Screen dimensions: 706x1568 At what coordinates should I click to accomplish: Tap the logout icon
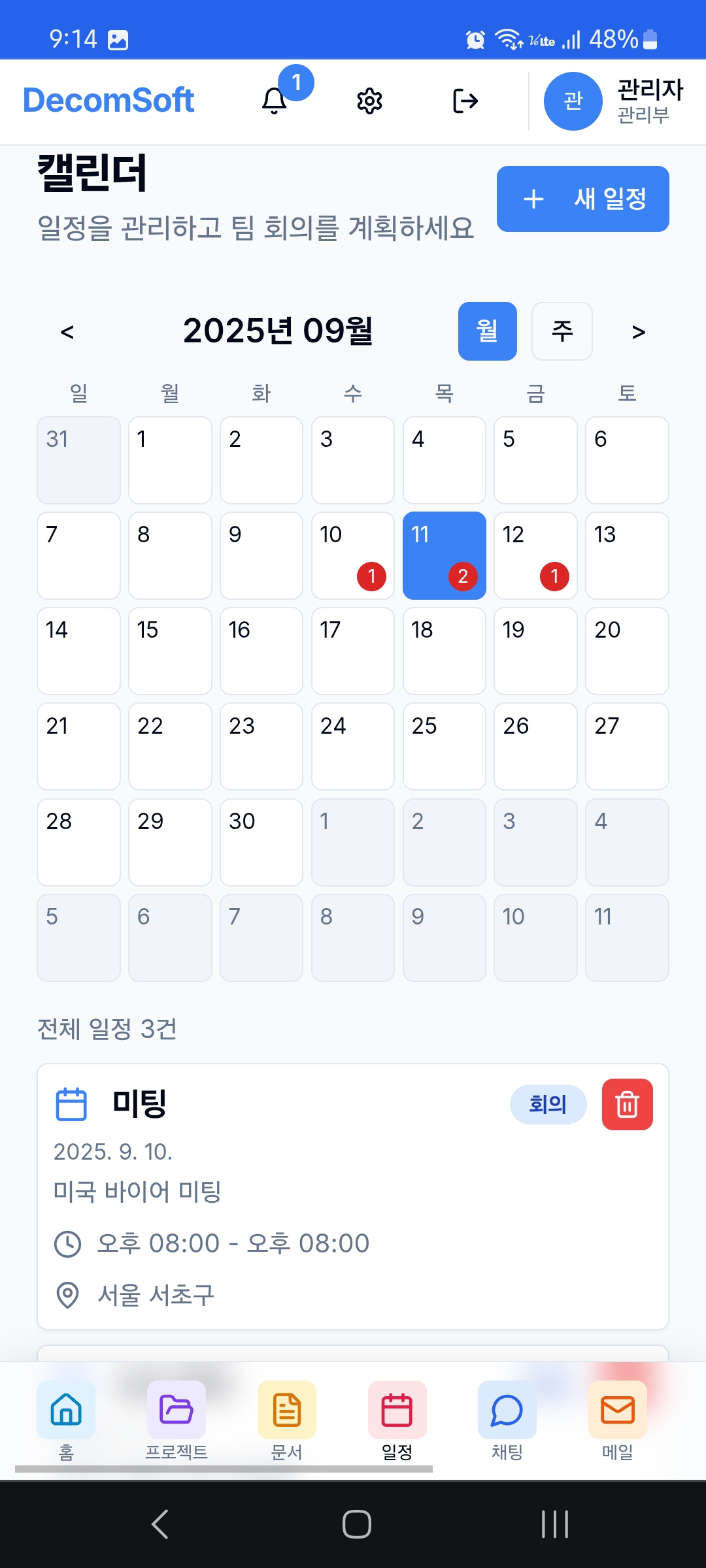point(465,101)
